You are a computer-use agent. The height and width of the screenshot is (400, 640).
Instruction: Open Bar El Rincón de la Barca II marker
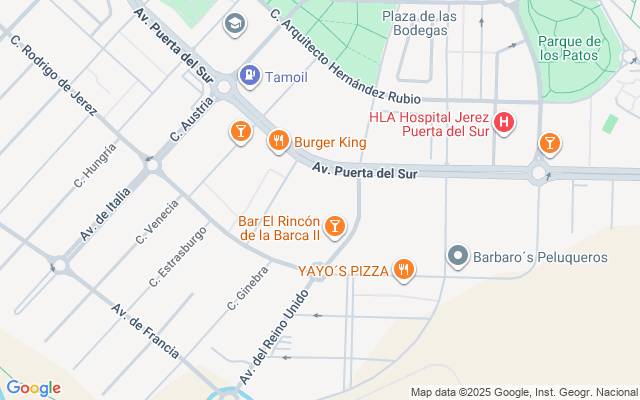tap(335, 227)
